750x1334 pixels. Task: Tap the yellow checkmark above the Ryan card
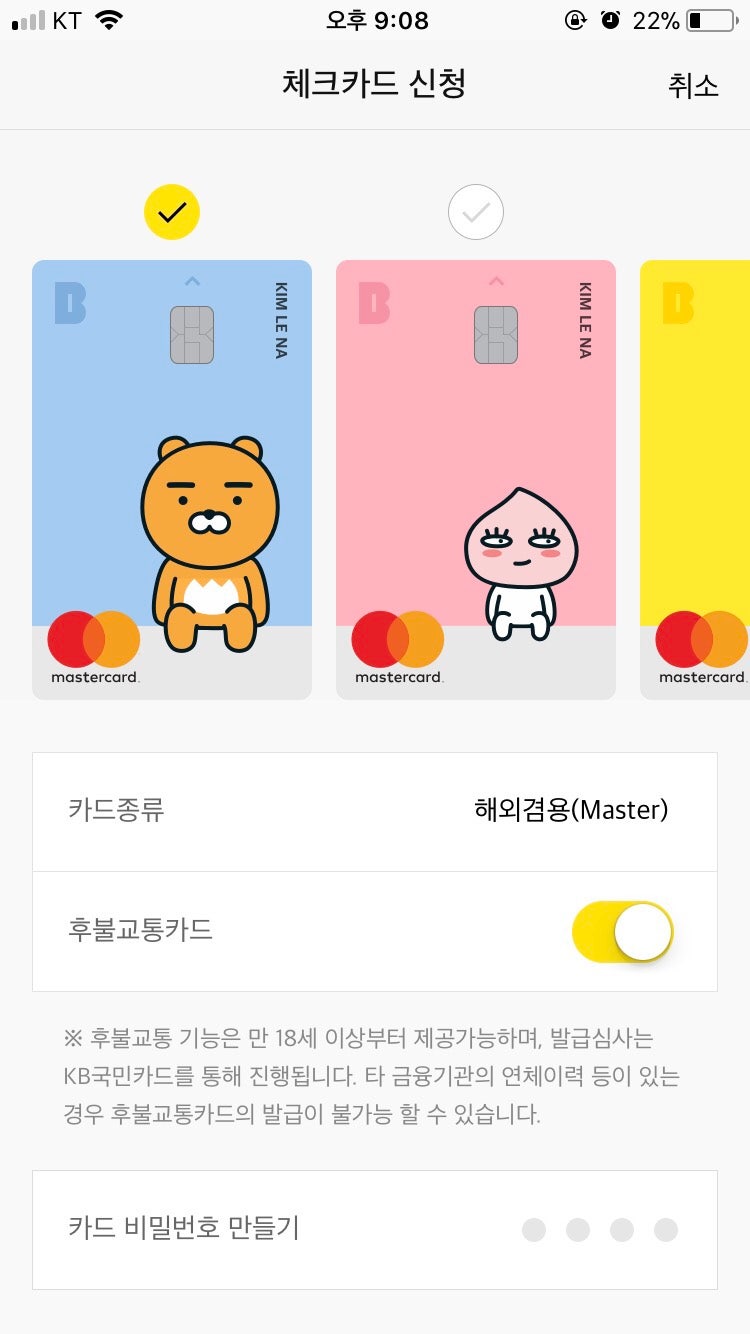pos(172,212)
